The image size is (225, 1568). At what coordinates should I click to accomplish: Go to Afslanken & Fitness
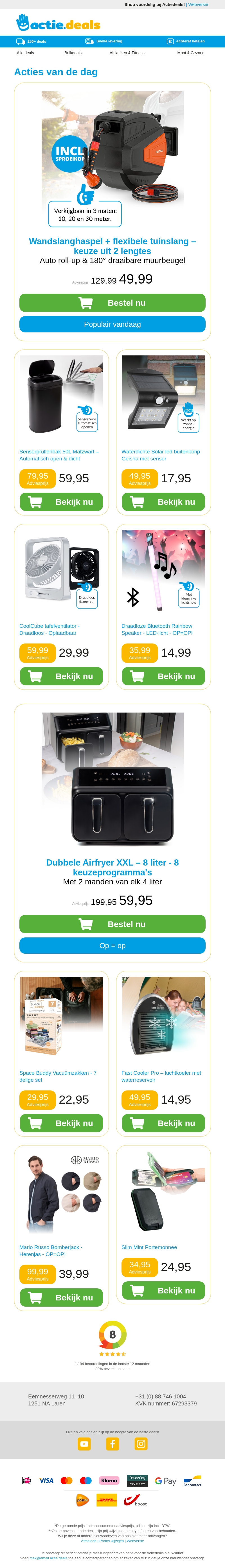pos(127,53)
